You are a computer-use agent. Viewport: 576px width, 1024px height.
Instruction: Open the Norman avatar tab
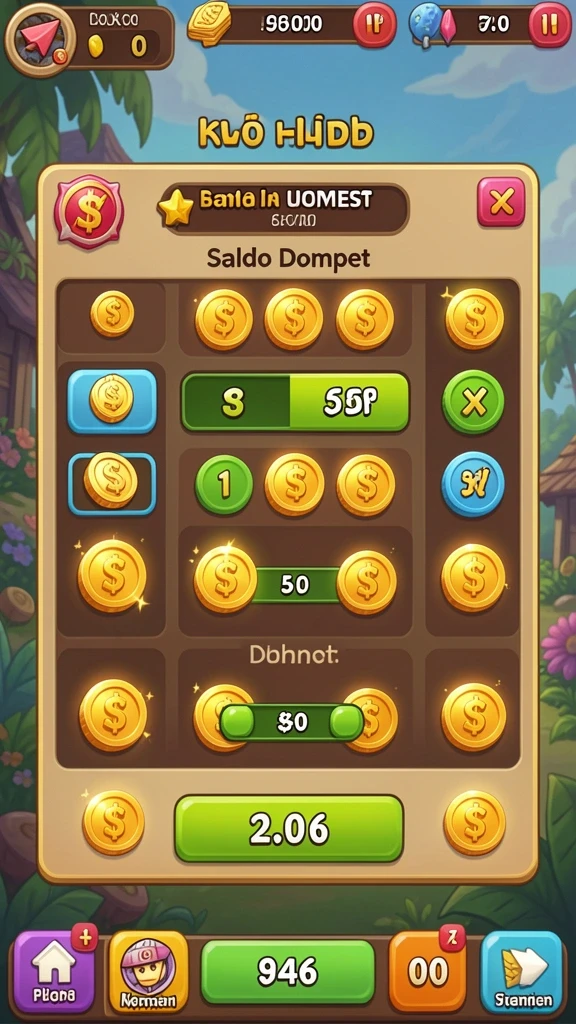[148, 972]
